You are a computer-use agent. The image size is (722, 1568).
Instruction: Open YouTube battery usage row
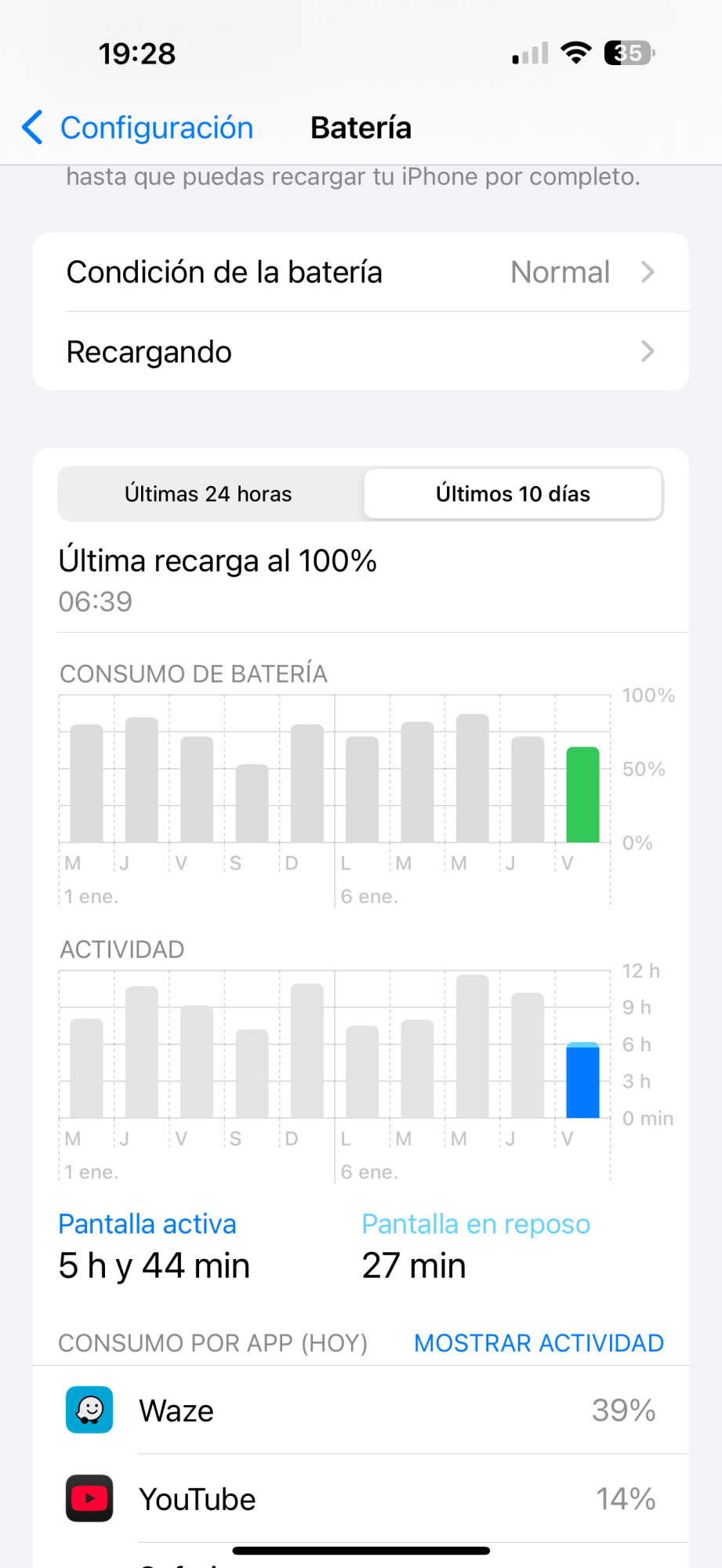(361, 1499)
